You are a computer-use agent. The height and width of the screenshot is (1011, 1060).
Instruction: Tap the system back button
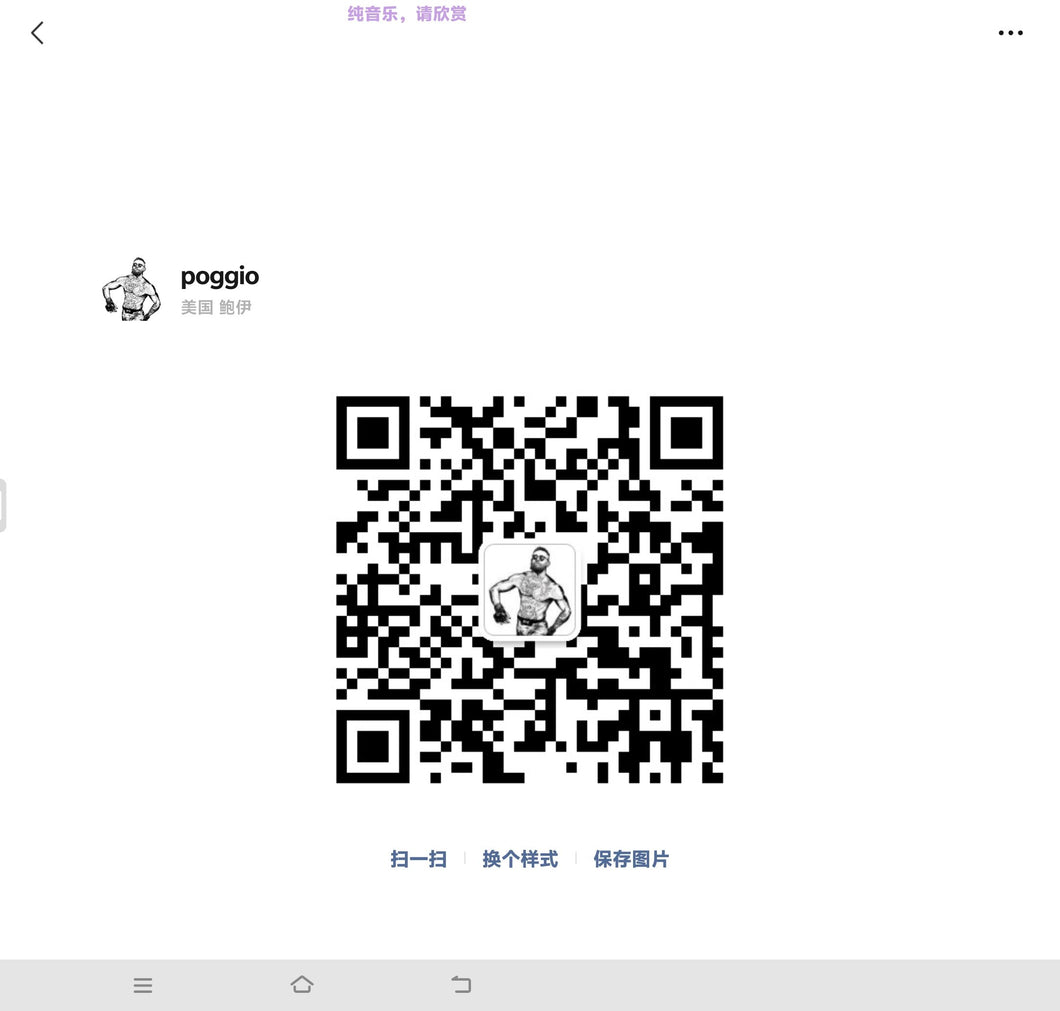[461, 985]
